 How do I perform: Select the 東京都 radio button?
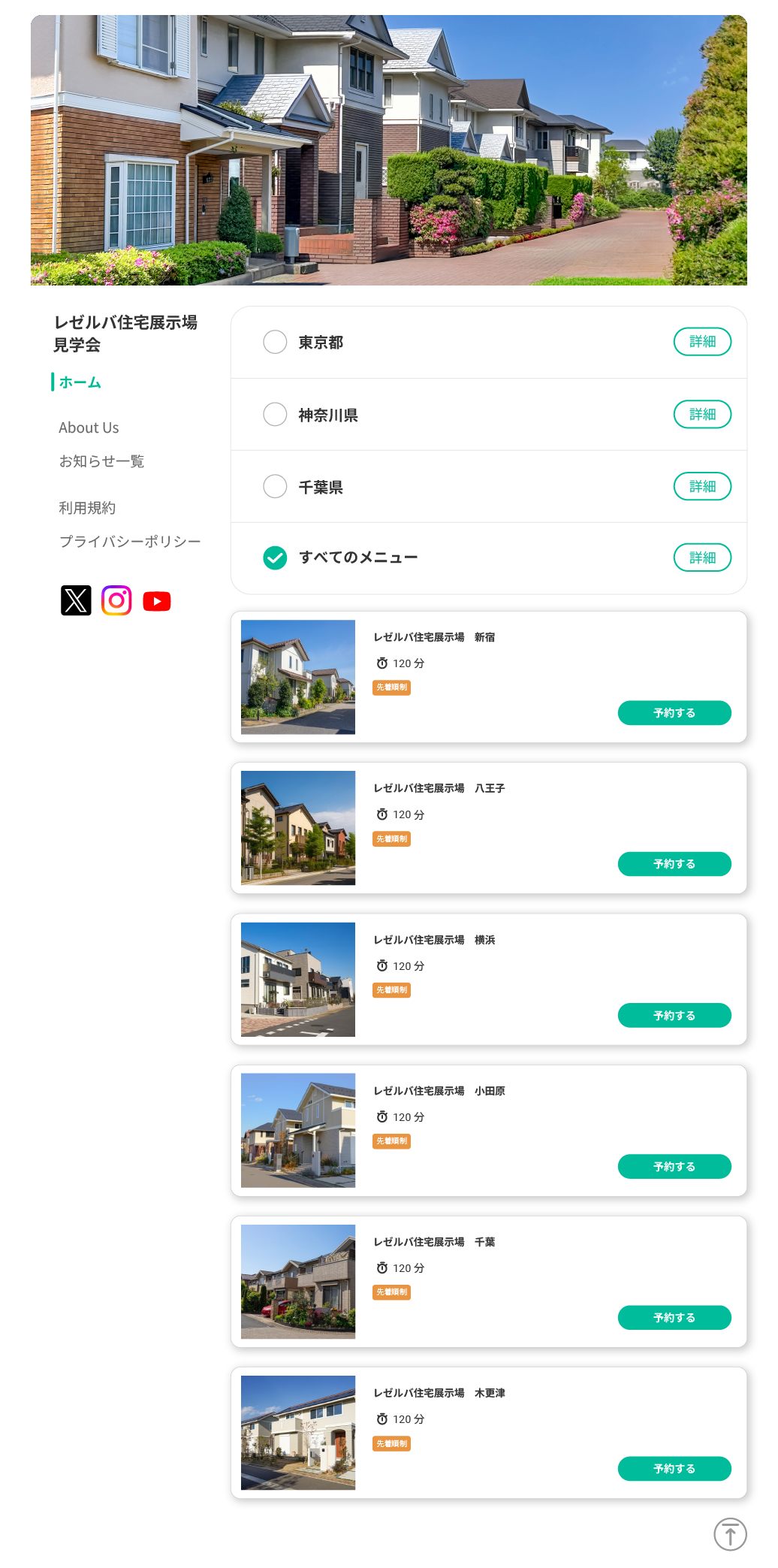pyautogui.click(x=275, y=342)
